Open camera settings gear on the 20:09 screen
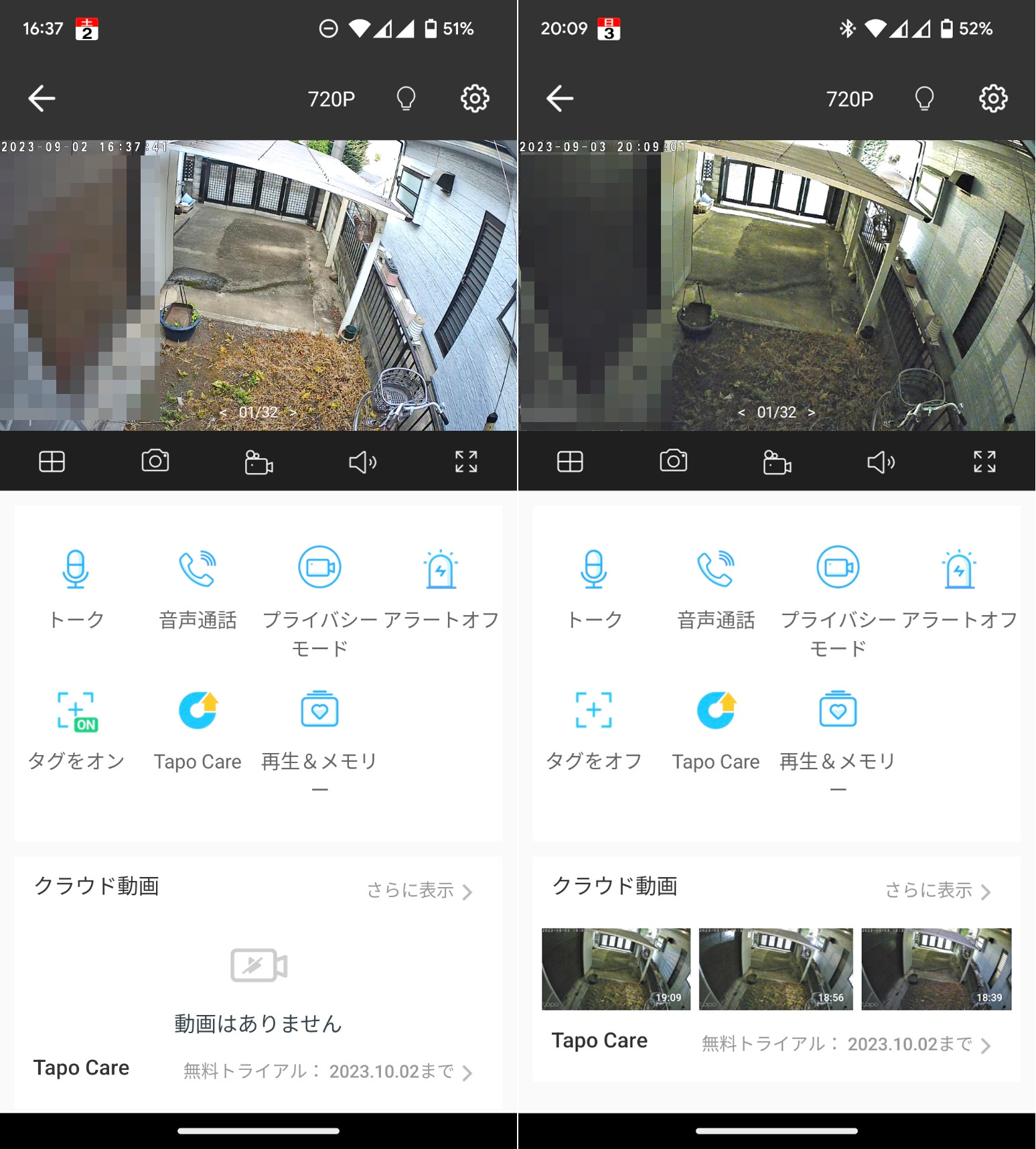Viewport: 1036px width, 1149px height. 992,98
